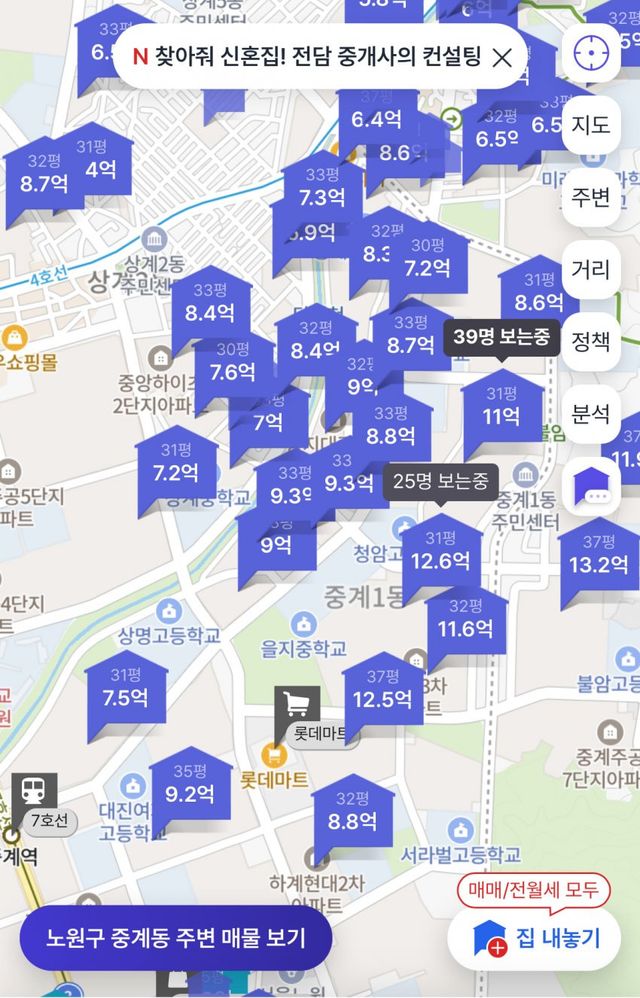Select the 37평 13.2억 marker
This screenshot has width=640, height=998.
point(598,558)
